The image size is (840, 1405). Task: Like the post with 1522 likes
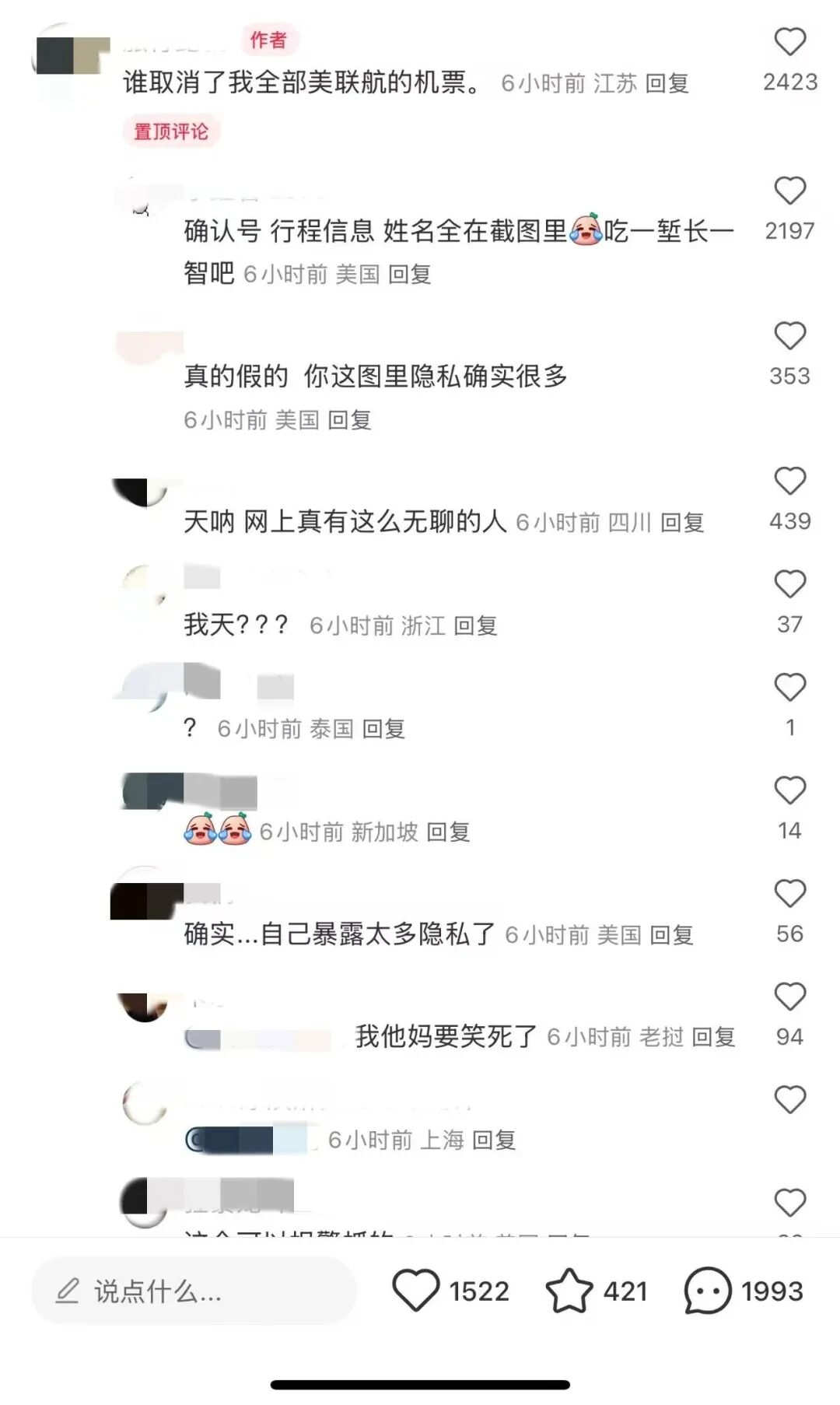(416, 1291)
